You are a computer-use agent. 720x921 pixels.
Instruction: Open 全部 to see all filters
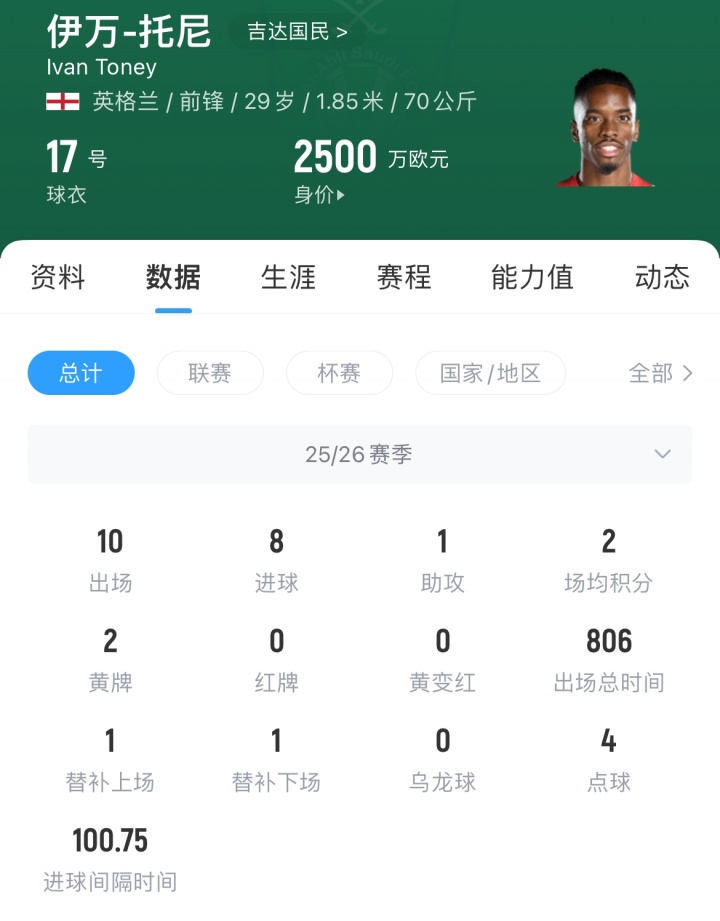coord(660,373)
